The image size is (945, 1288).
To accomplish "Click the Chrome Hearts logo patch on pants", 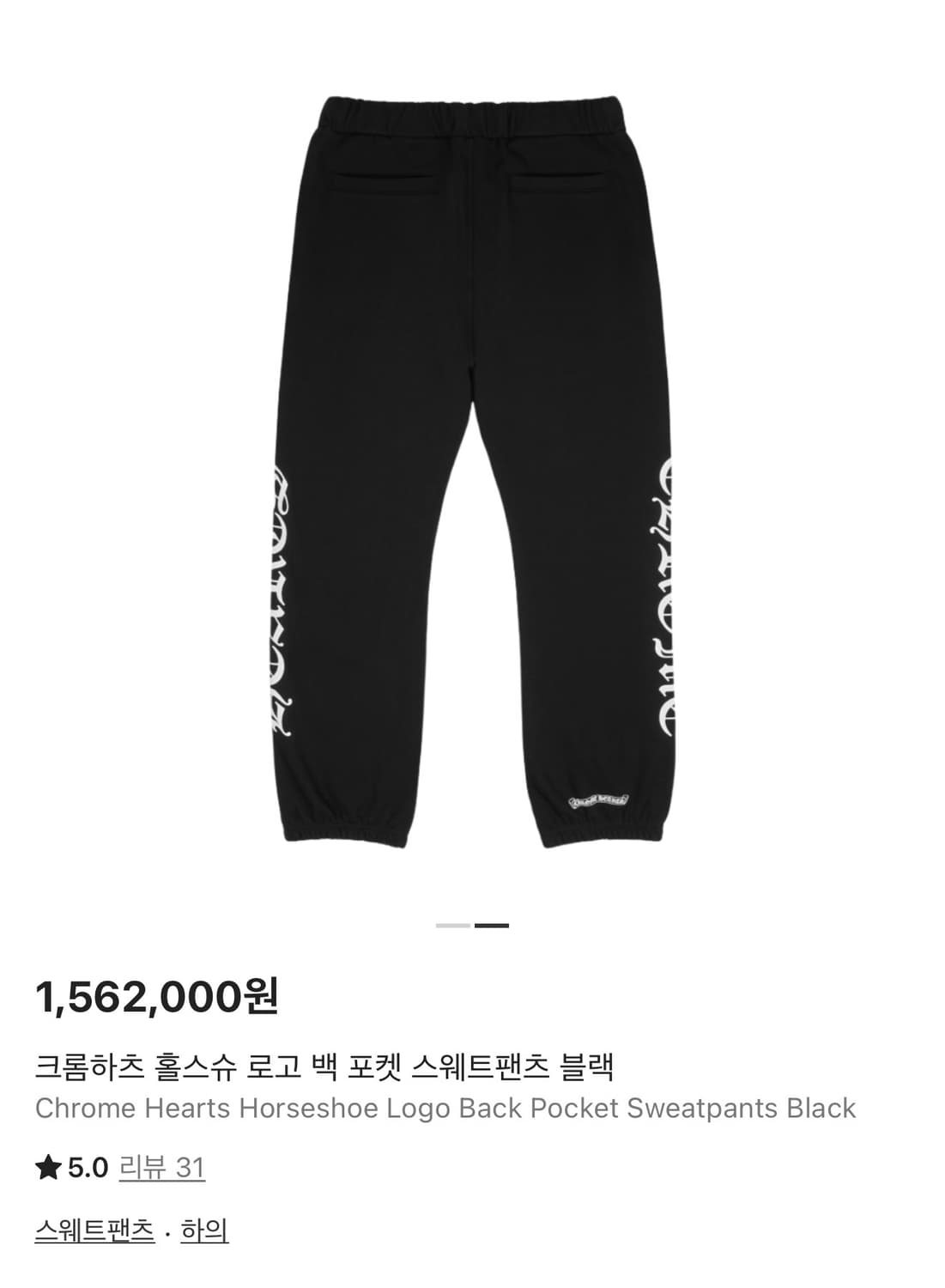I will coord(599,799).
